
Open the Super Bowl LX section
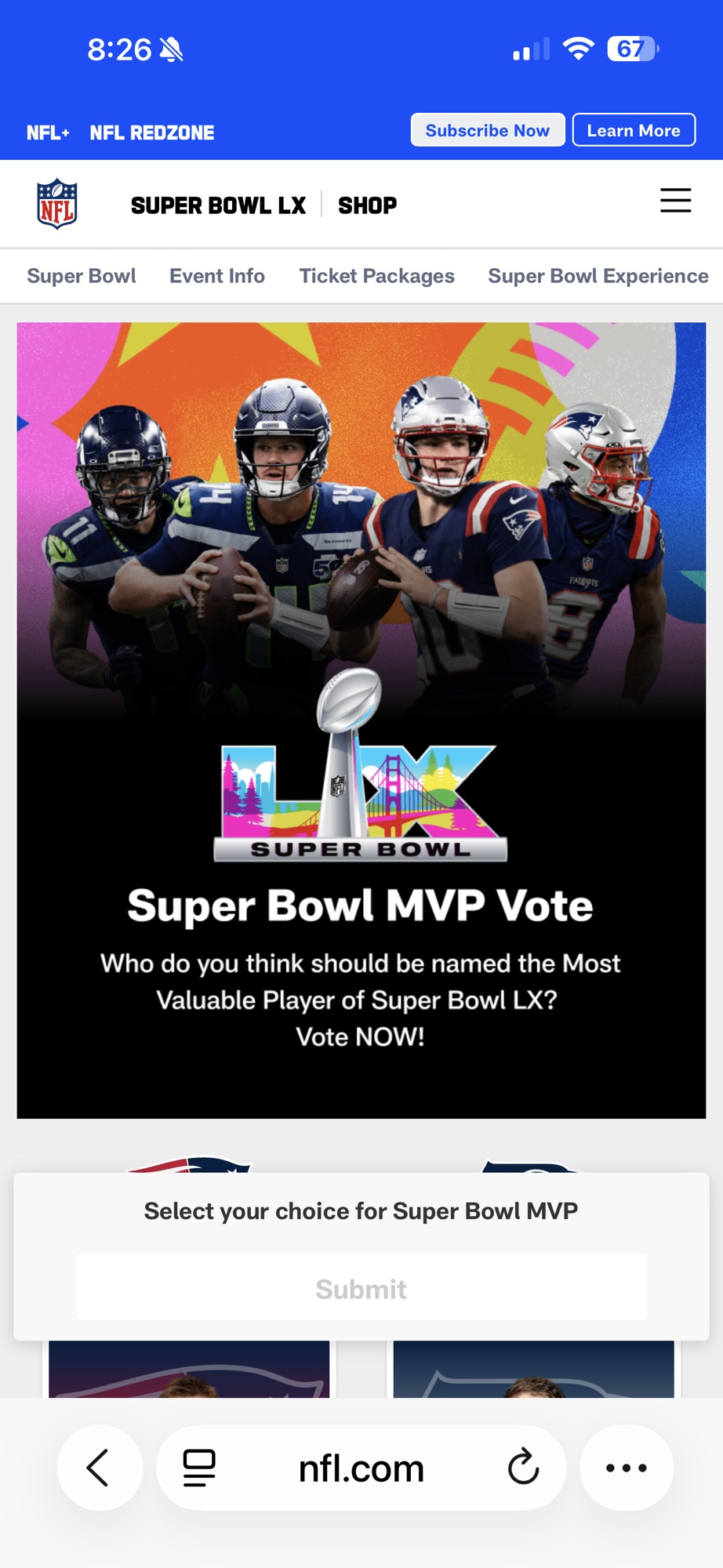pyautogui.click(x=218, y=205)
